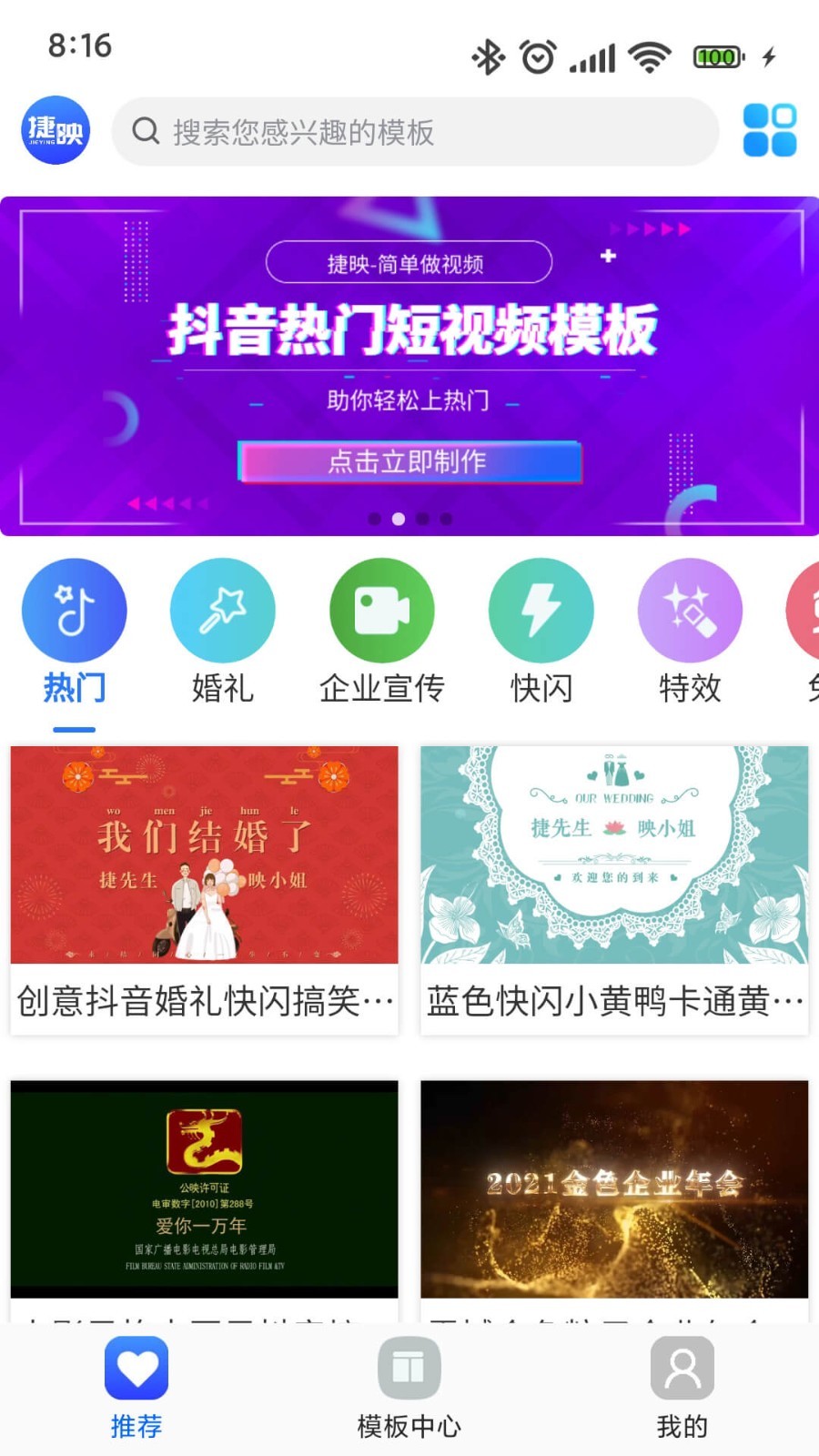This screenshot has height=1456, width=819.
Task: Open the 2021金色企业年会 template thumbnail
Action: [x=612, y=1188]
